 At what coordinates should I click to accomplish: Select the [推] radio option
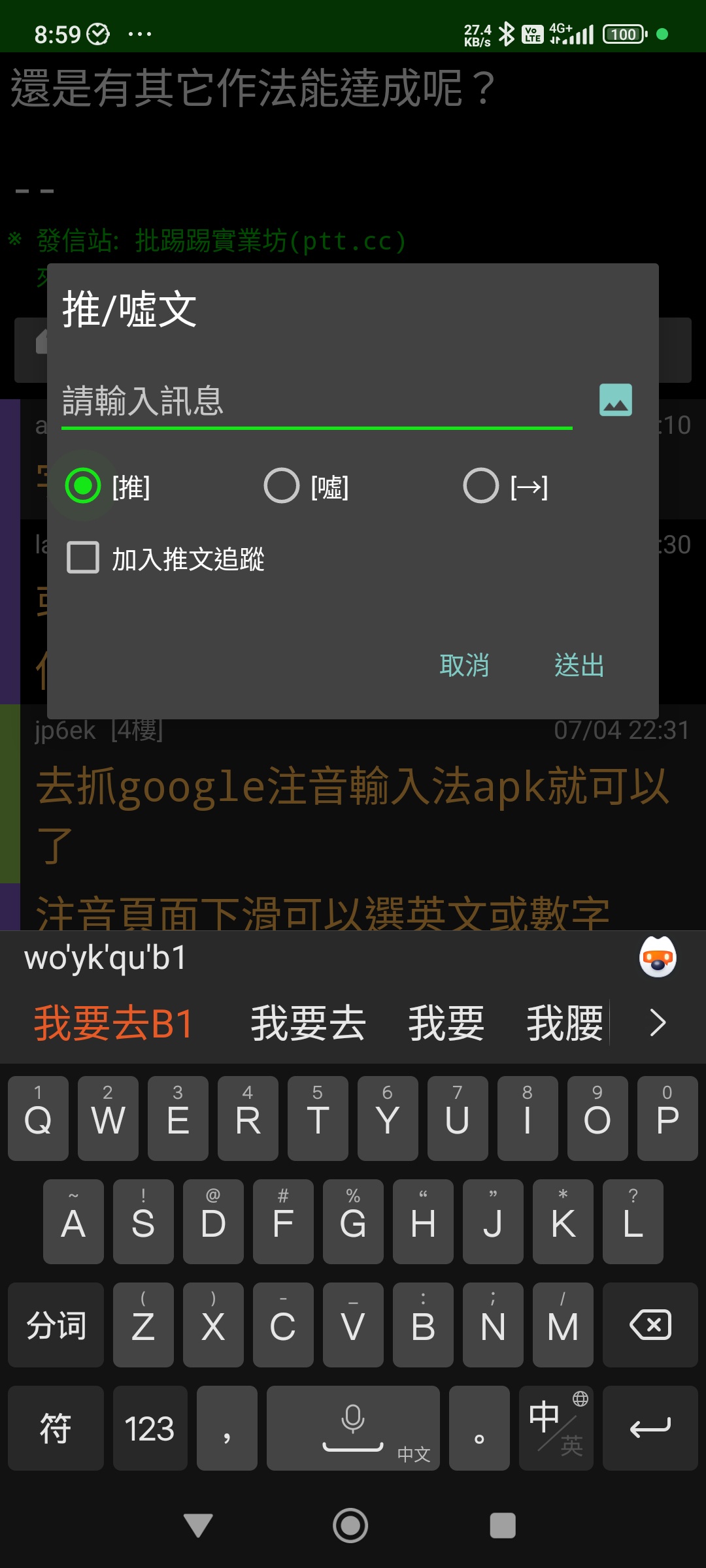click(84, 486)
